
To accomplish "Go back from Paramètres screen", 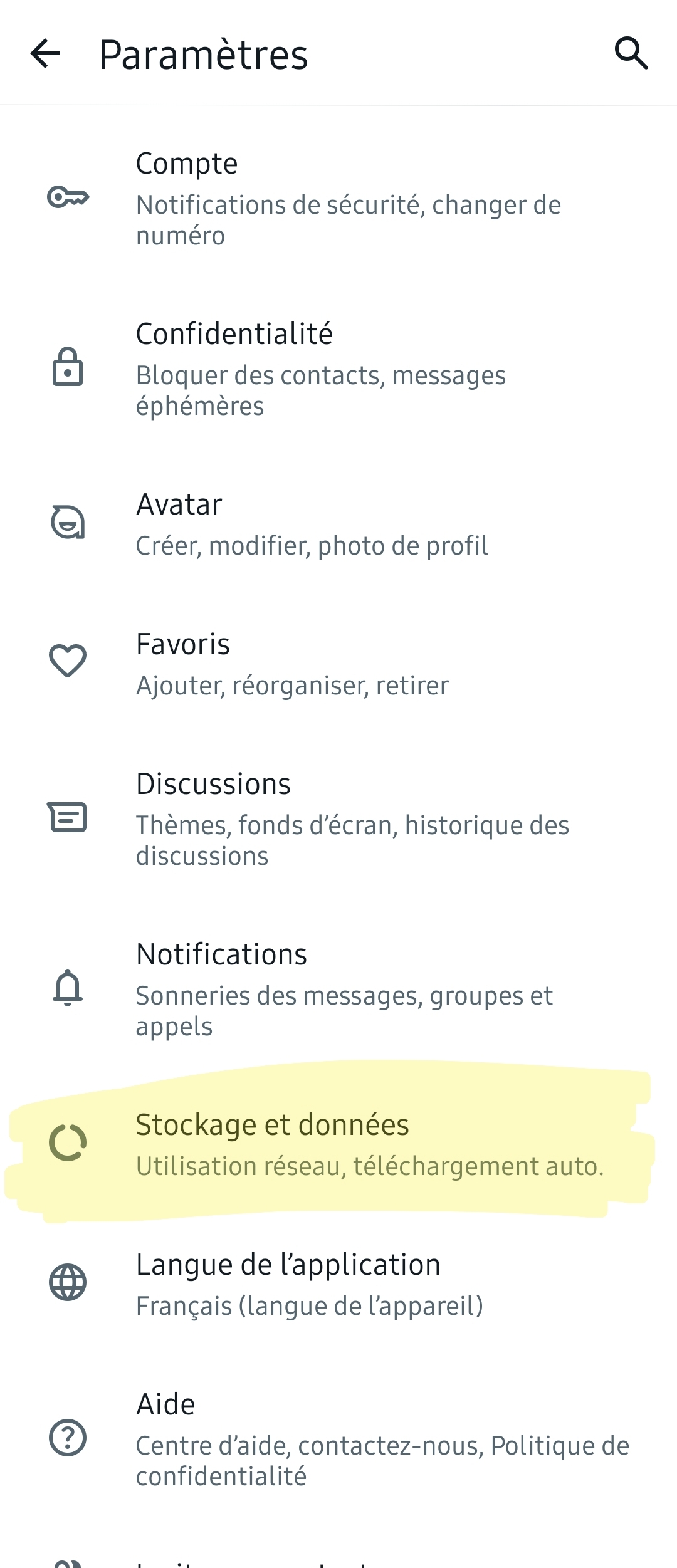I will click(45, 53).
